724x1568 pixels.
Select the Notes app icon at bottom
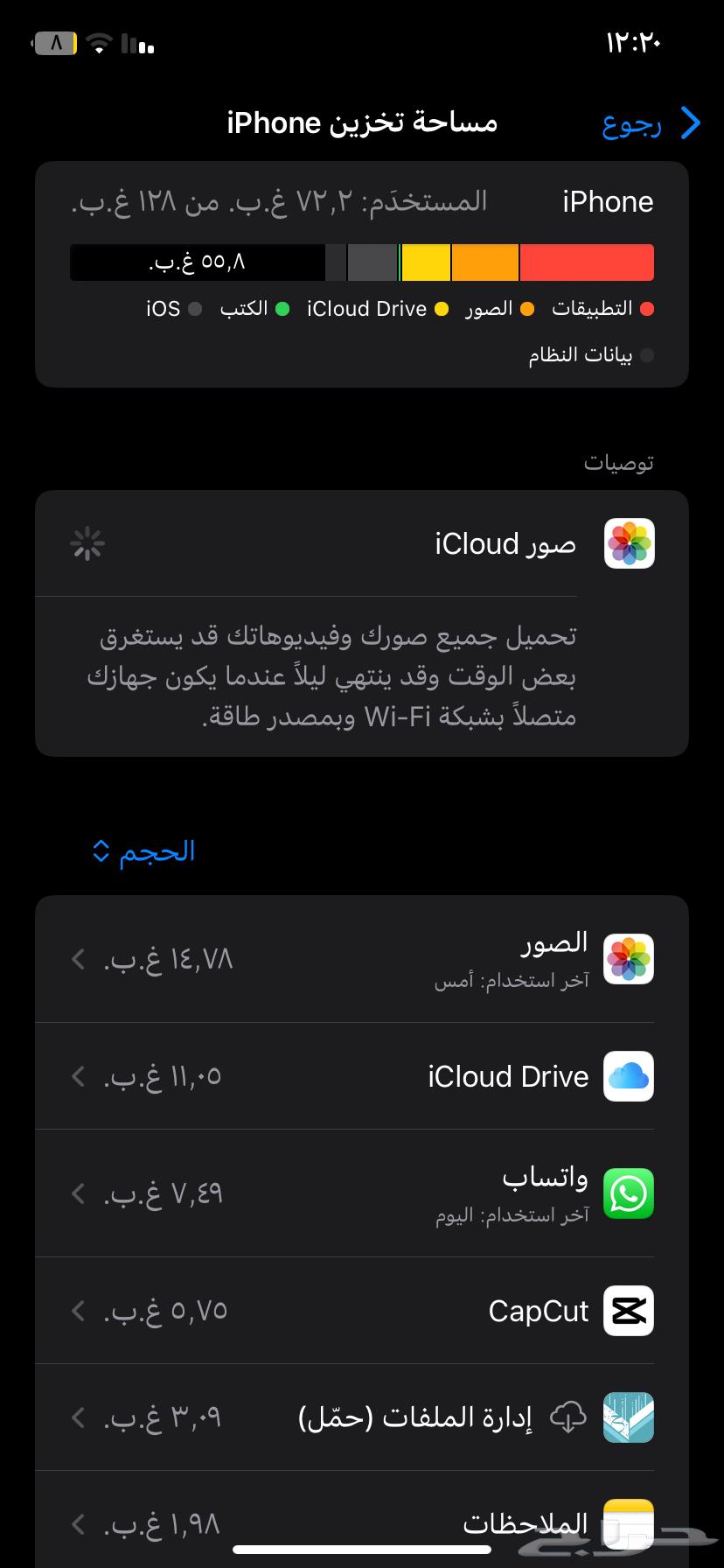click(628, 1522)
